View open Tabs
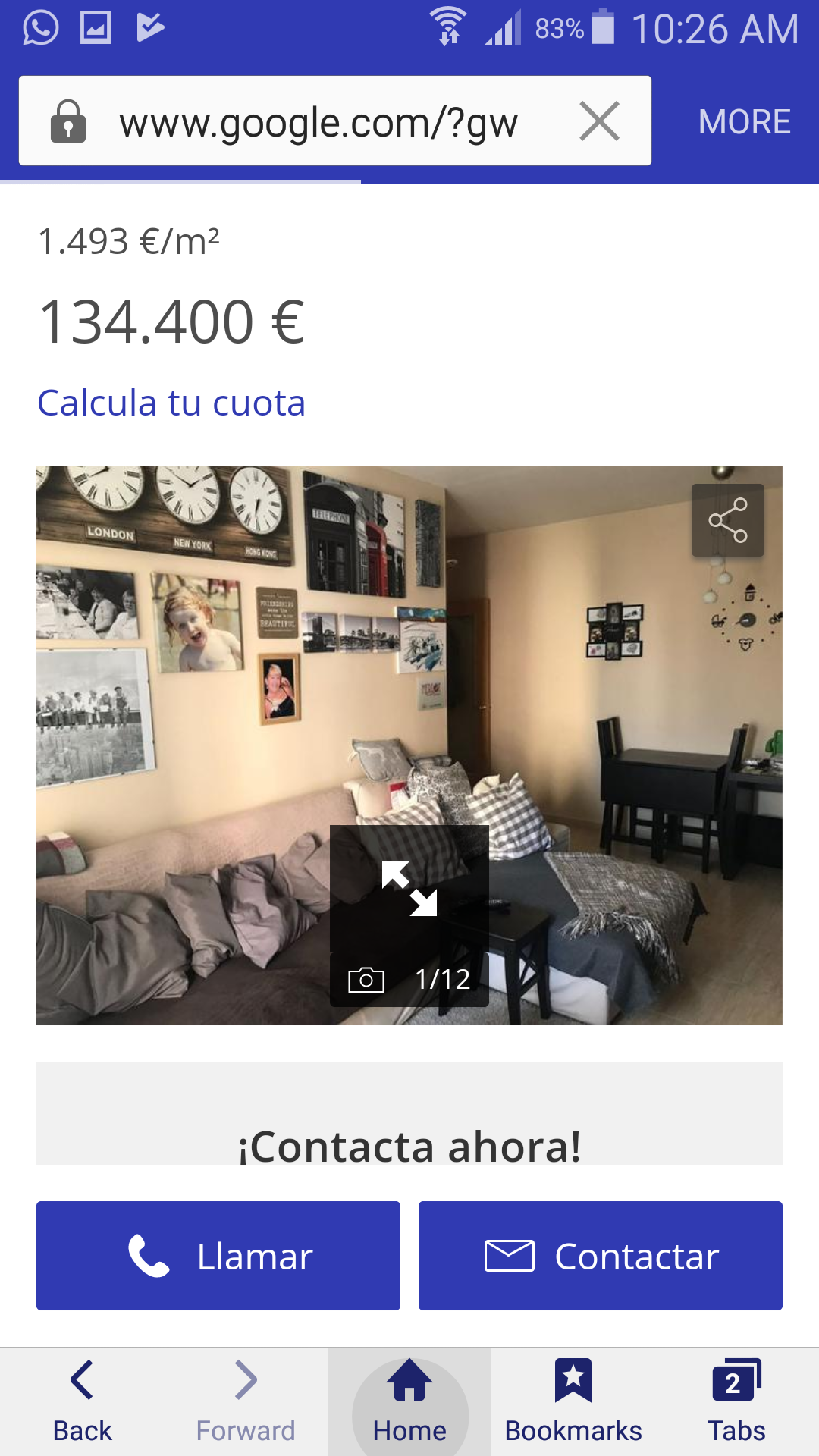 point(737,1401)
